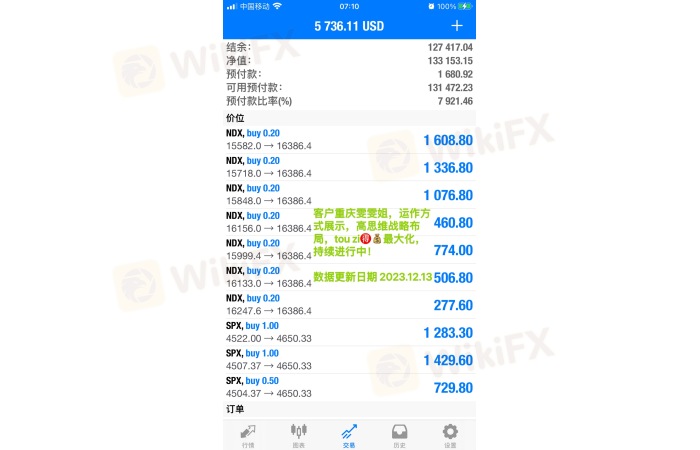Tap the plus icon to add a new order
The height and width of the screenshot is (450, 700).
point(457,25)
